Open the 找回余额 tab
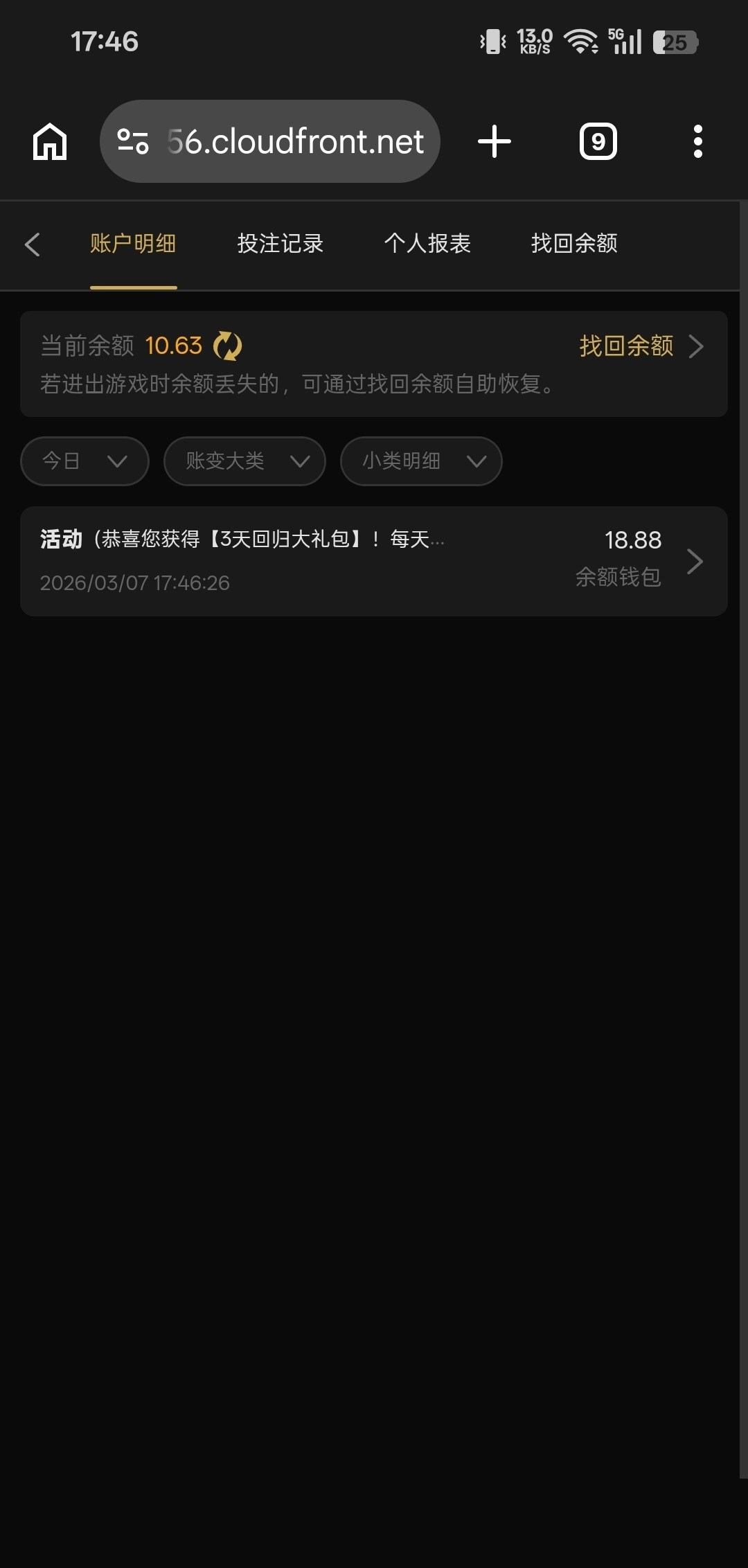 (574, 244)
